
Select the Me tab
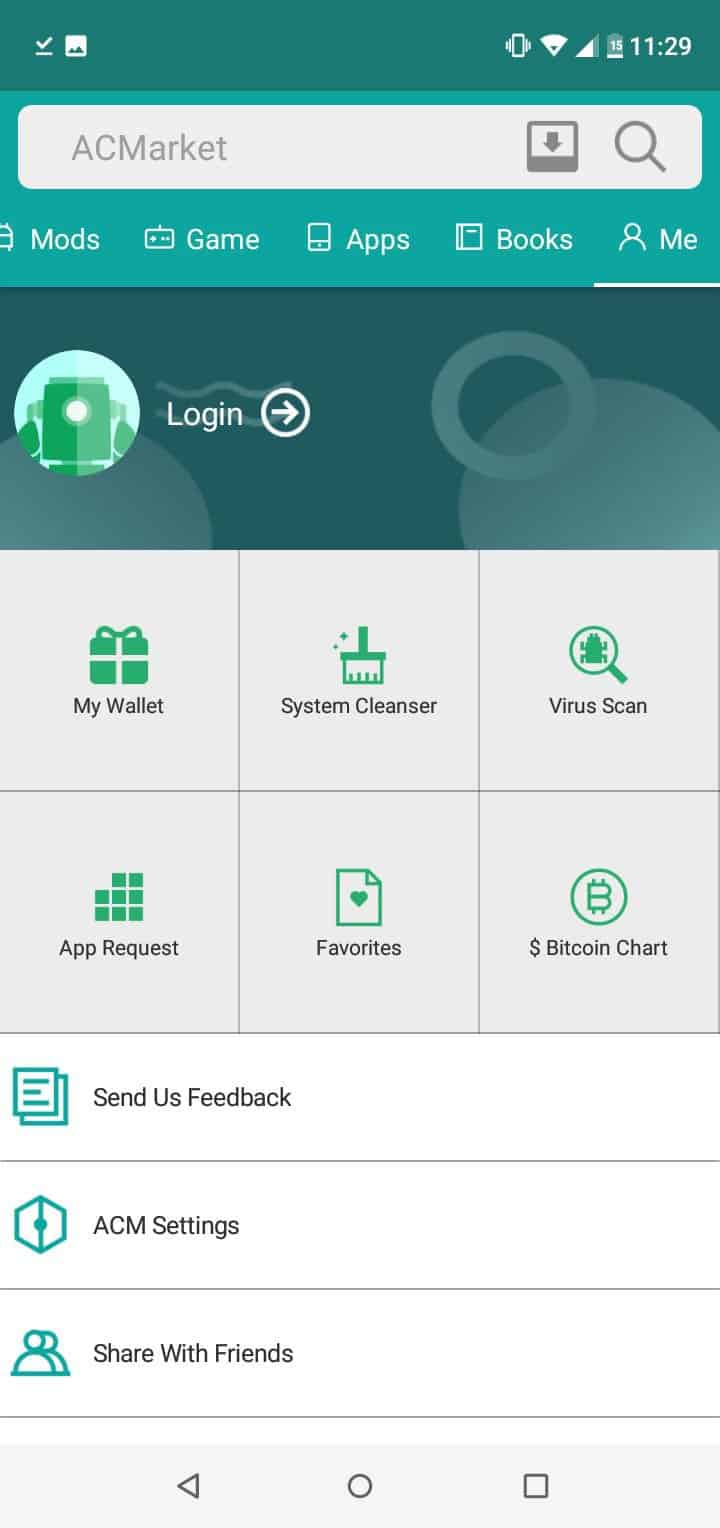[657, 239]
